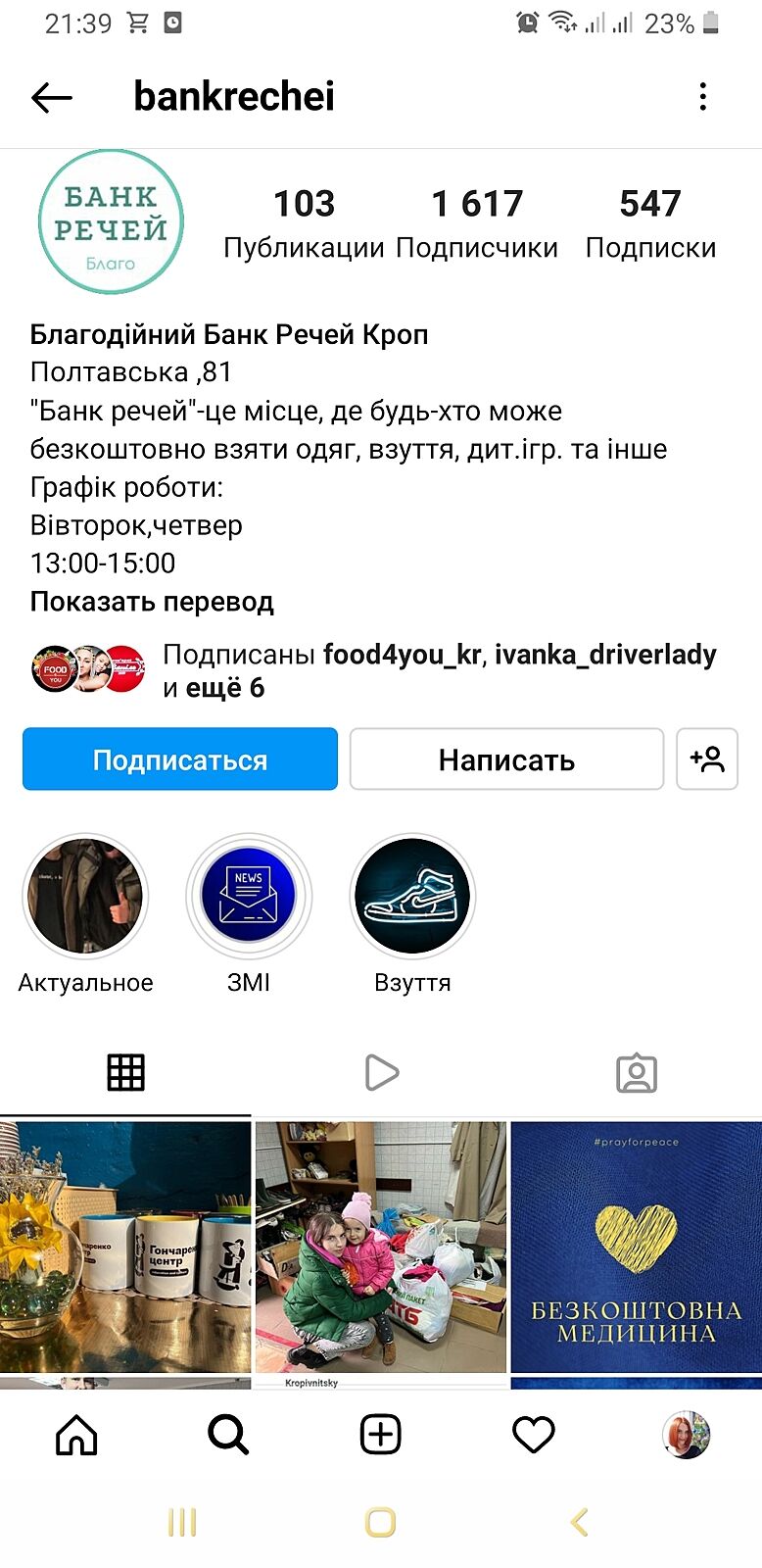Open the Актуальное story highlight
The image size is (762, 1568).
click(85, 896)
